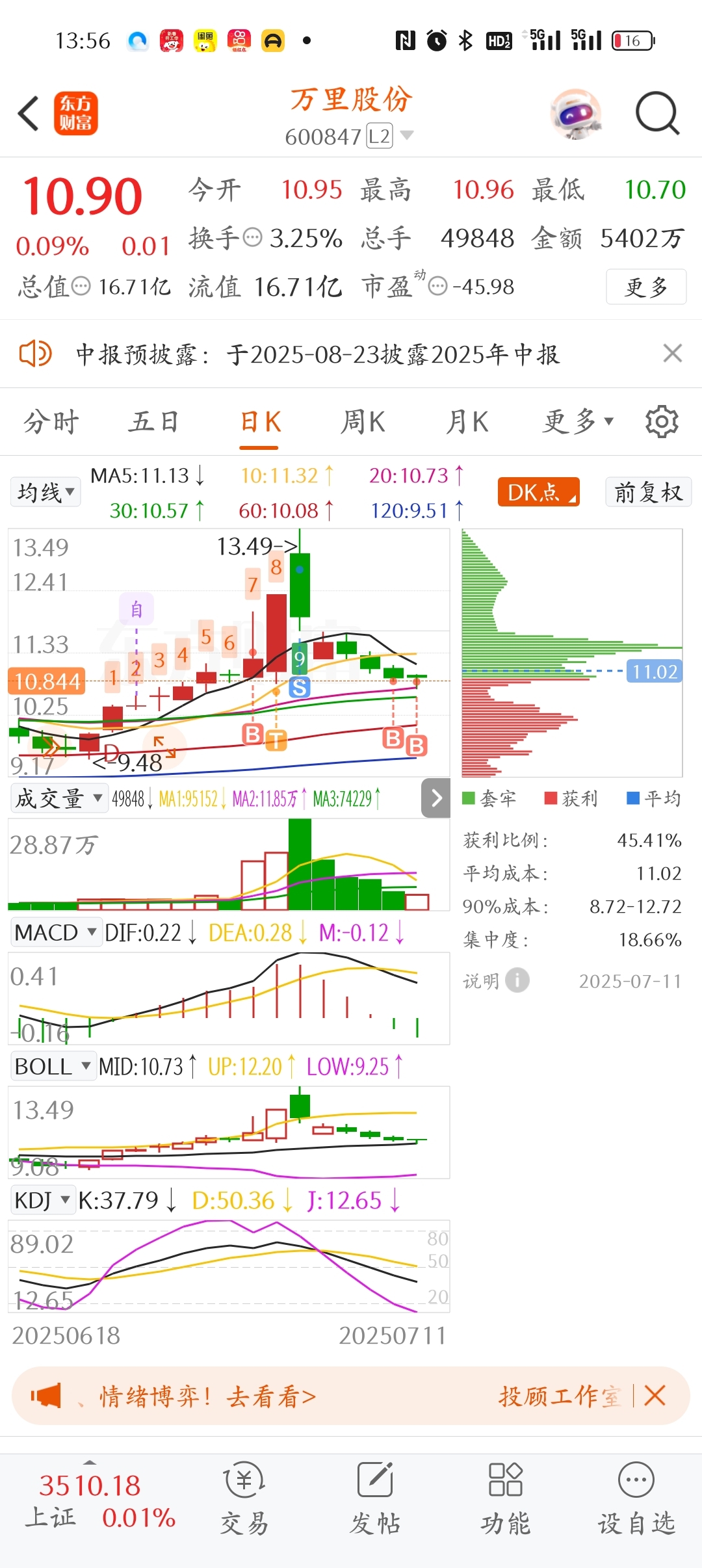Change the 前复权 adjustment option
Image resolution: width=702 pixels, height=1568 pixels.
pos(648,492)
